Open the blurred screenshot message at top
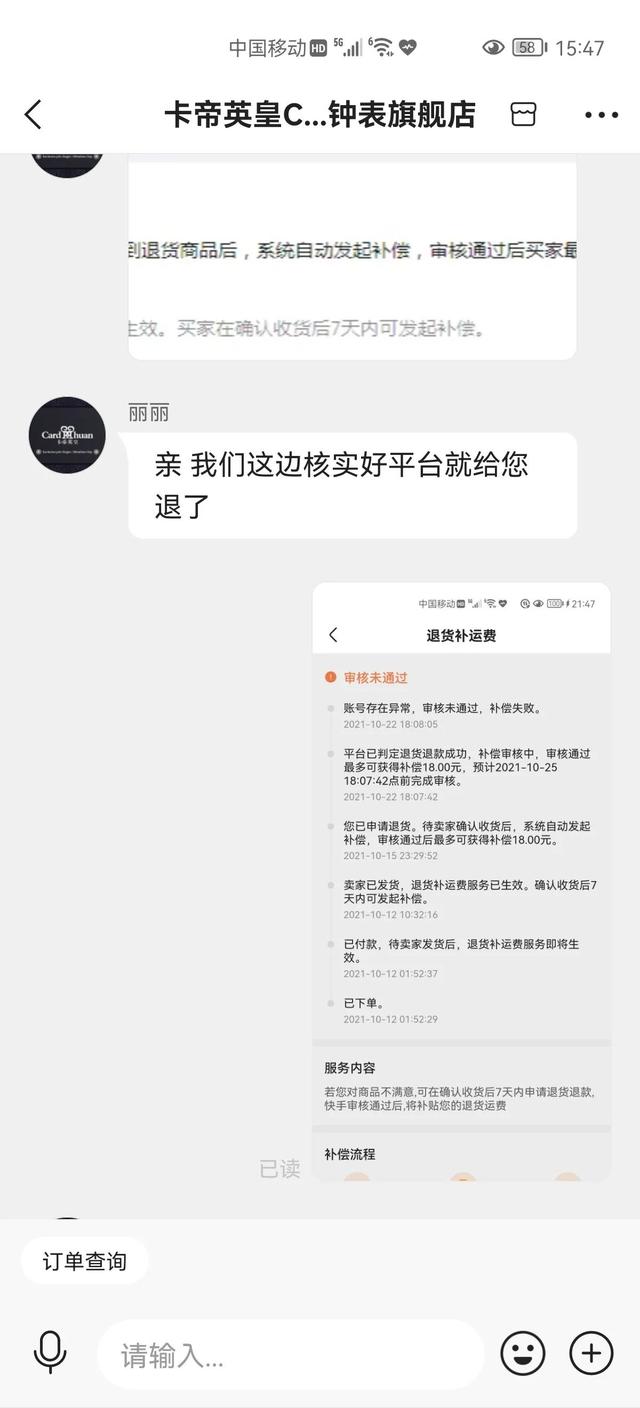The width and height of the screenshot is (640, 1408). pos(352,258)
